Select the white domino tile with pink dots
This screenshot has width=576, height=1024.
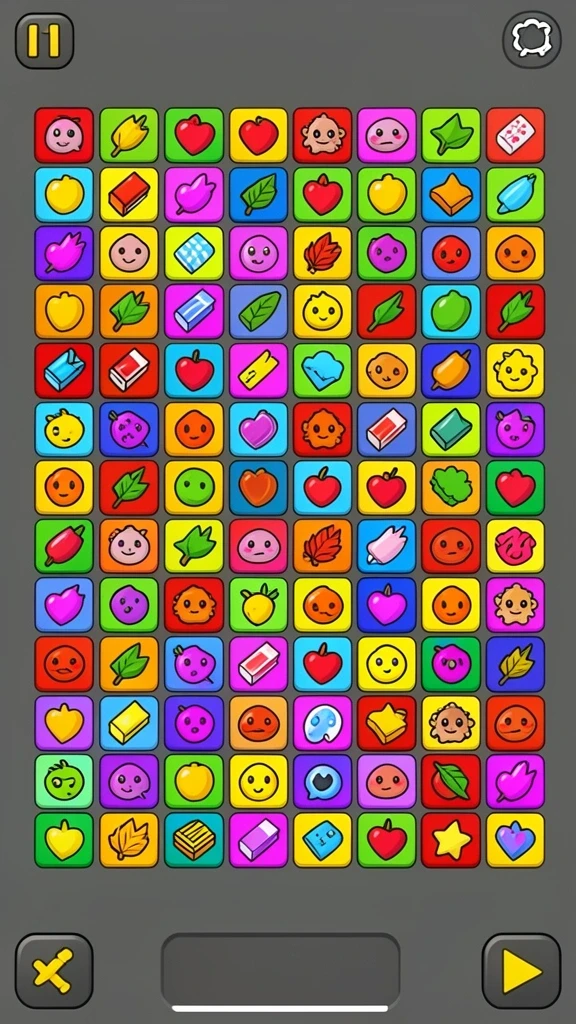point(515,135)
